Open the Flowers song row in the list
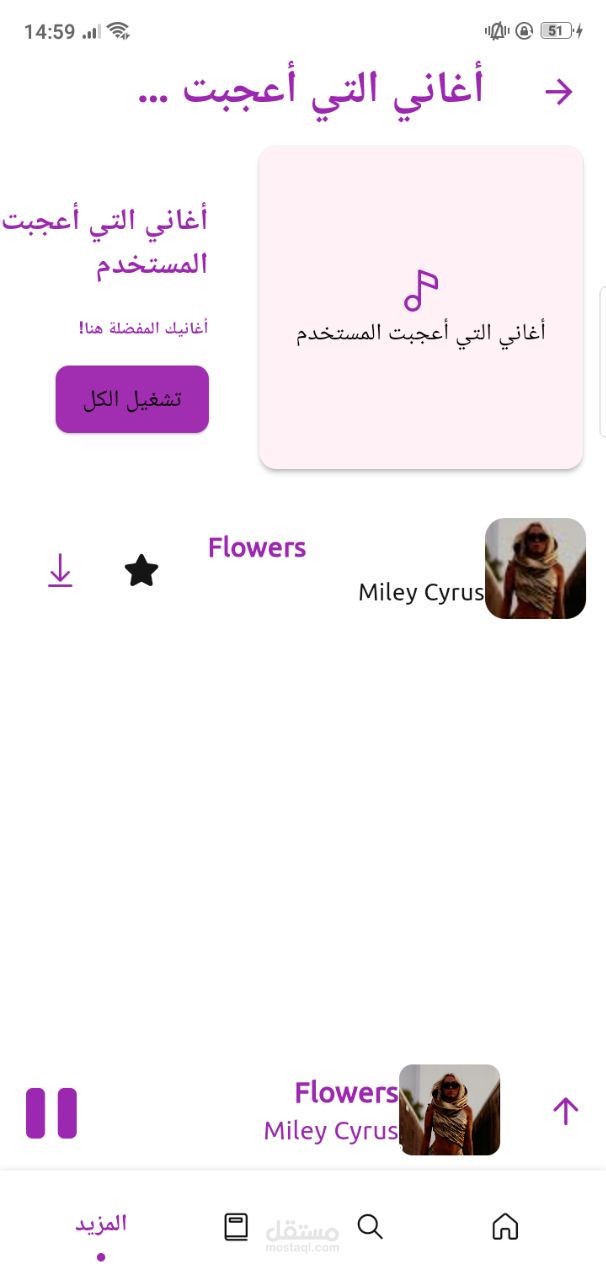This screenshot has height=1280, width=606. click(400, 569)
